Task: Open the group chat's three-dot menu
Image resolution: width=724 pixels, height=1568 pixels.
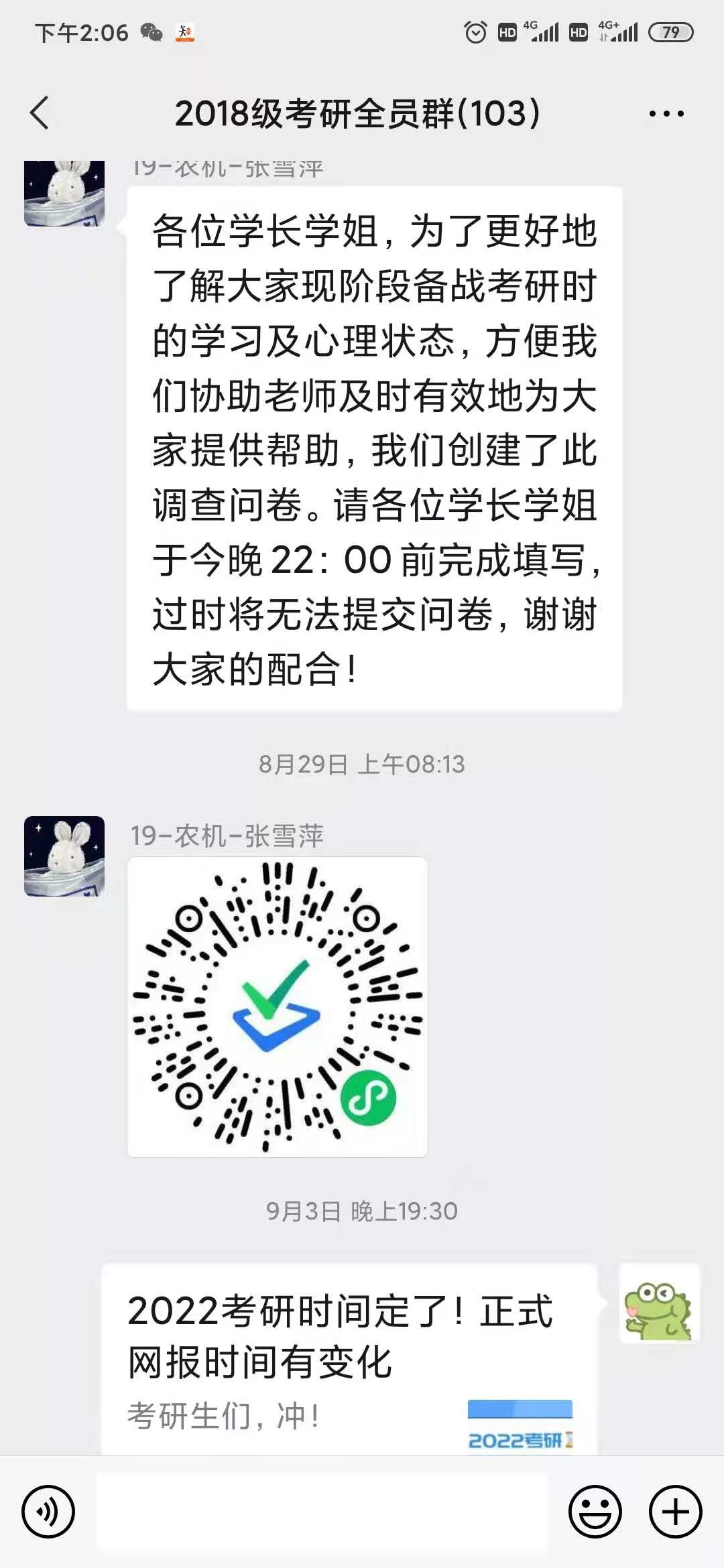Action: (666, 114)
